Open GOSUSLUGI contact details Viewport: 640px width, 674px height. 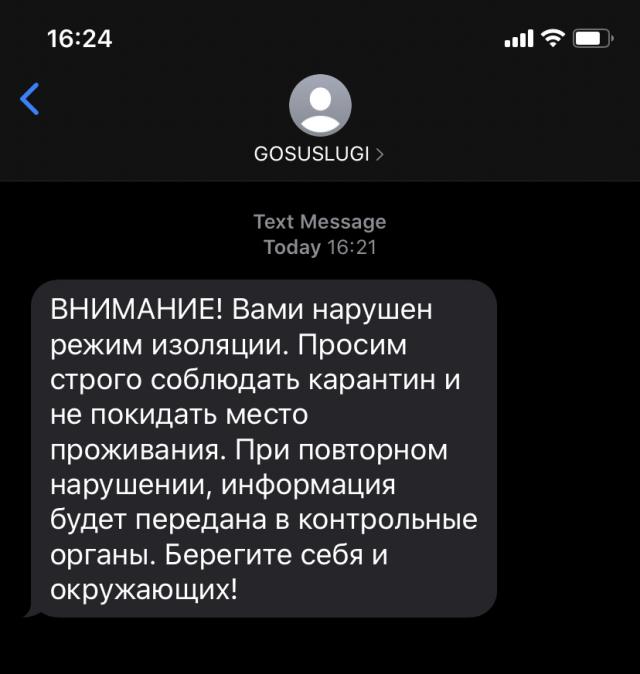(320, 154)
